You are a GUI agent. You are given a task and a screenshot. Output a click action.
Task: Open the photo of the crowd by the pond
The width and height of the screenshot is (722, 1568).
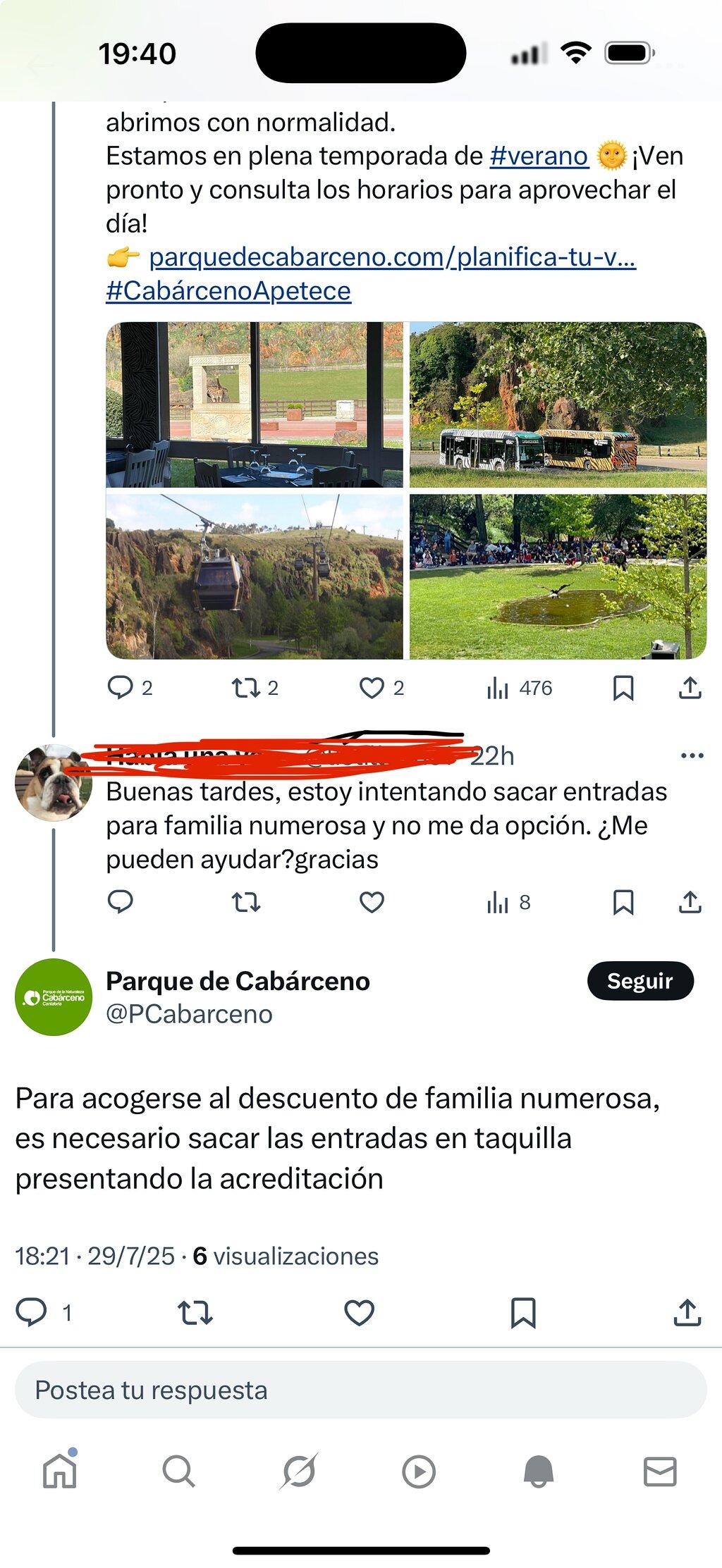click(x=558, y=576)
